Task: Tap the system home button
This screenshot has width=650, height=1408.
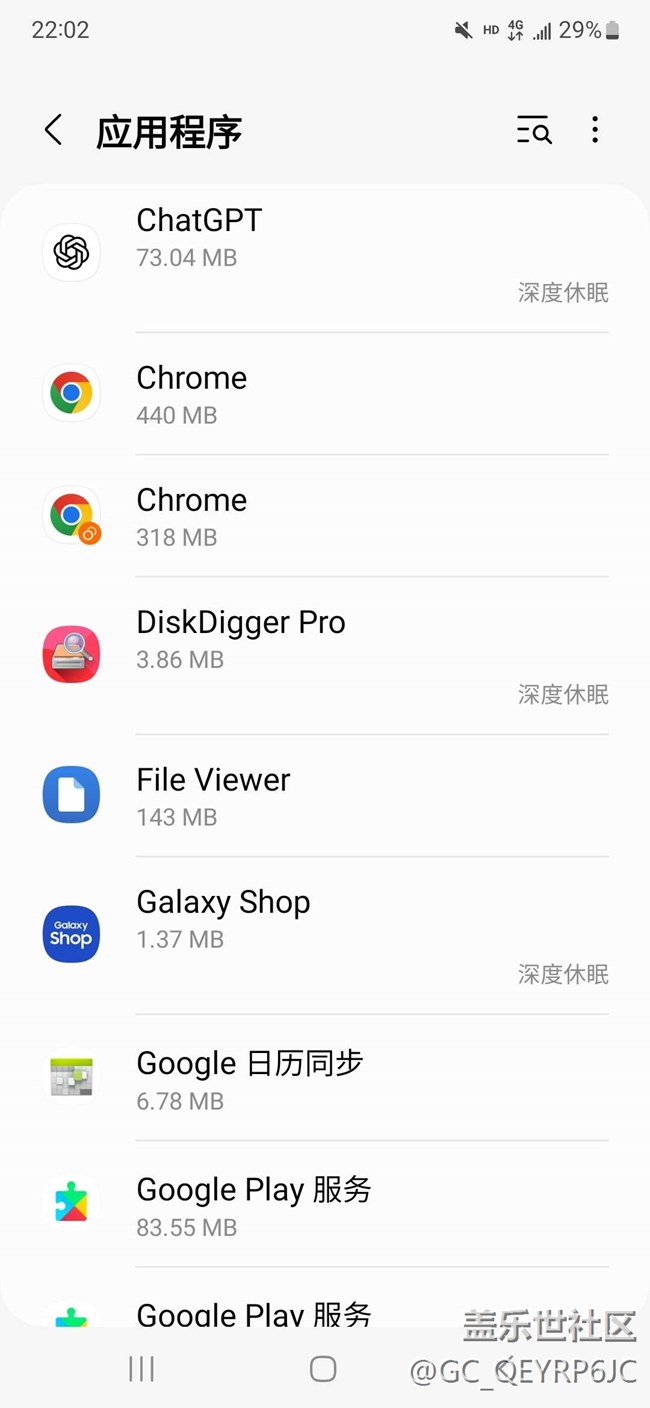Action: (x=323, y=1369)
